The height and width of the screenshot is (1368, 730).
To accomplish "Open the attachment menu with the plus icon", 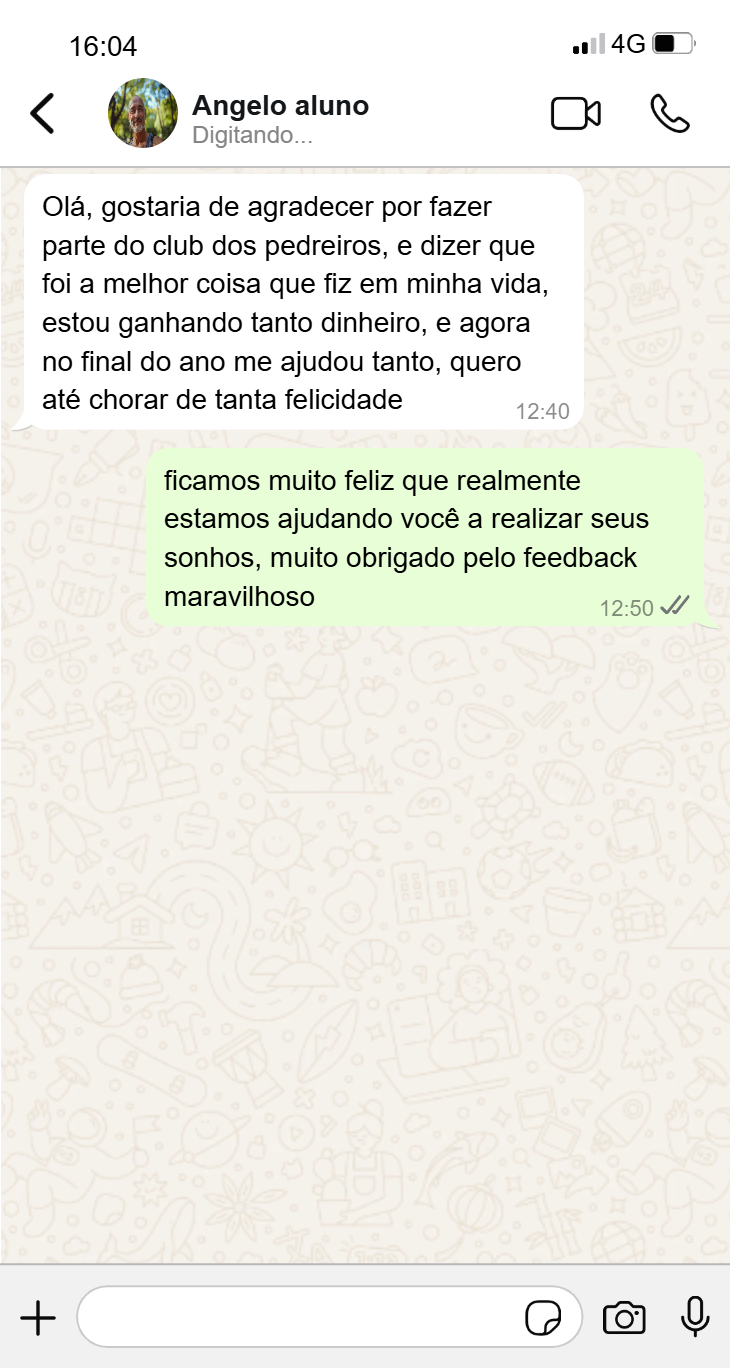I will pos(39,1318).
